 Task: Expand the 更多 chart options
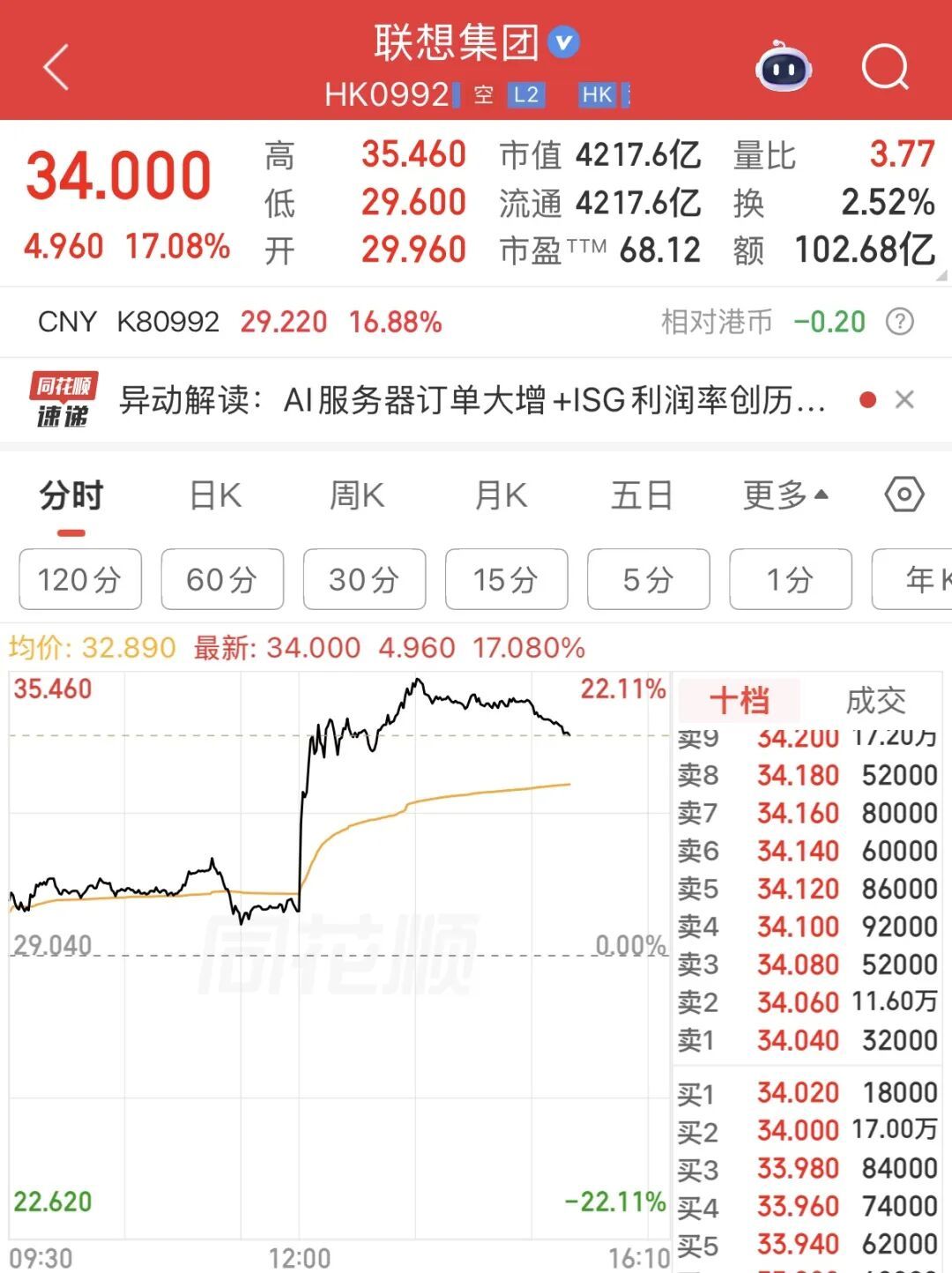(x=785, y=495)
